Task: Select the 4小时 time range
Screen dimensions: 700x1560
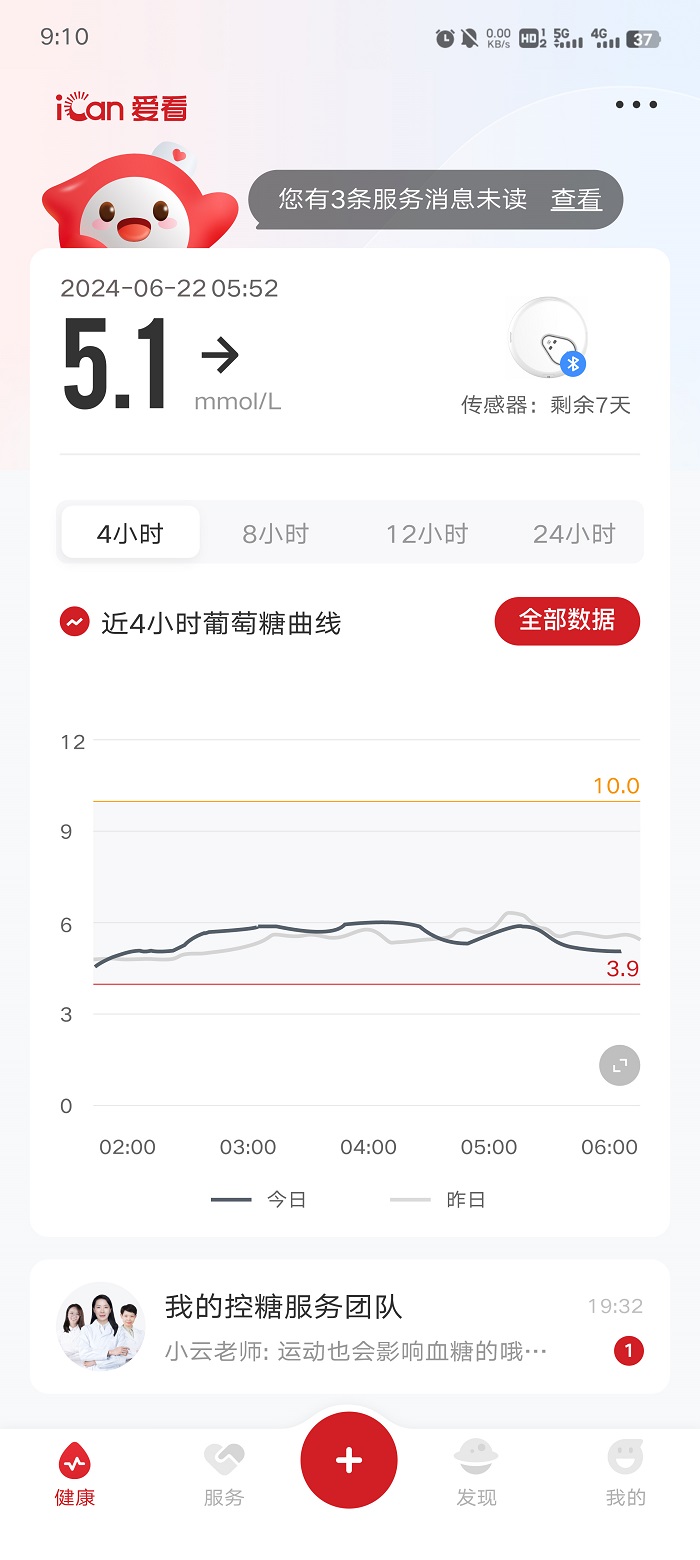Action: coord(130,533)
